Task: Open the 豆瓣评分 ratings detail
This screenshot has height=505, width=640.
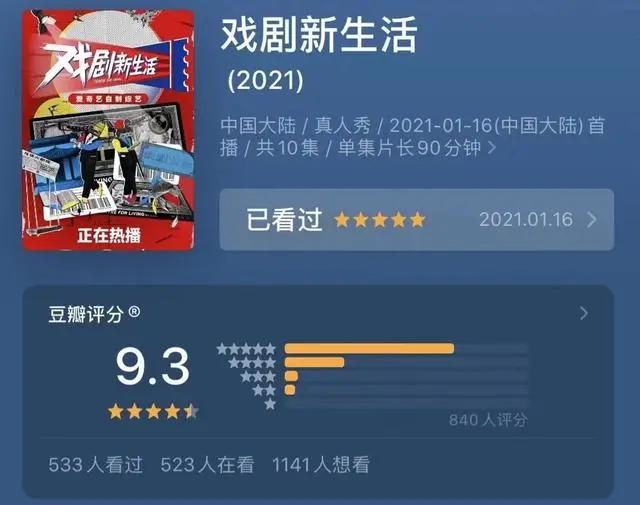Action: (x=584, y=314)
